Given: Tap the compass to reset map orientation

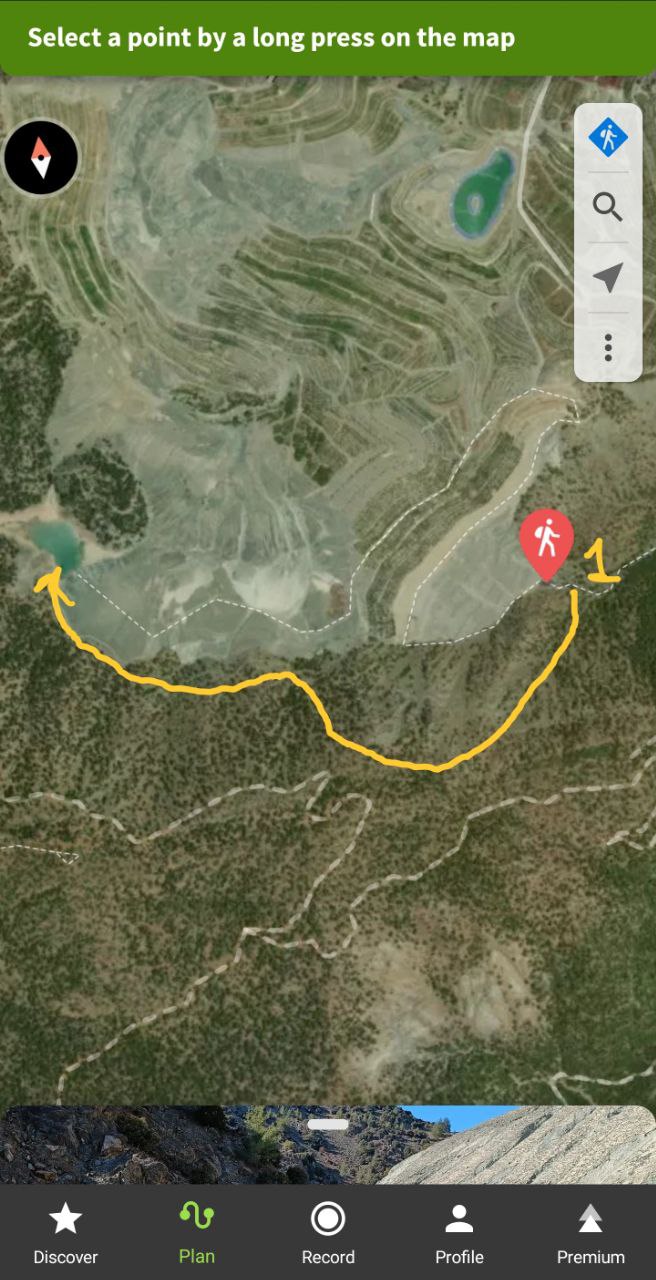Looking at the screenshot, I should [41, 158].
